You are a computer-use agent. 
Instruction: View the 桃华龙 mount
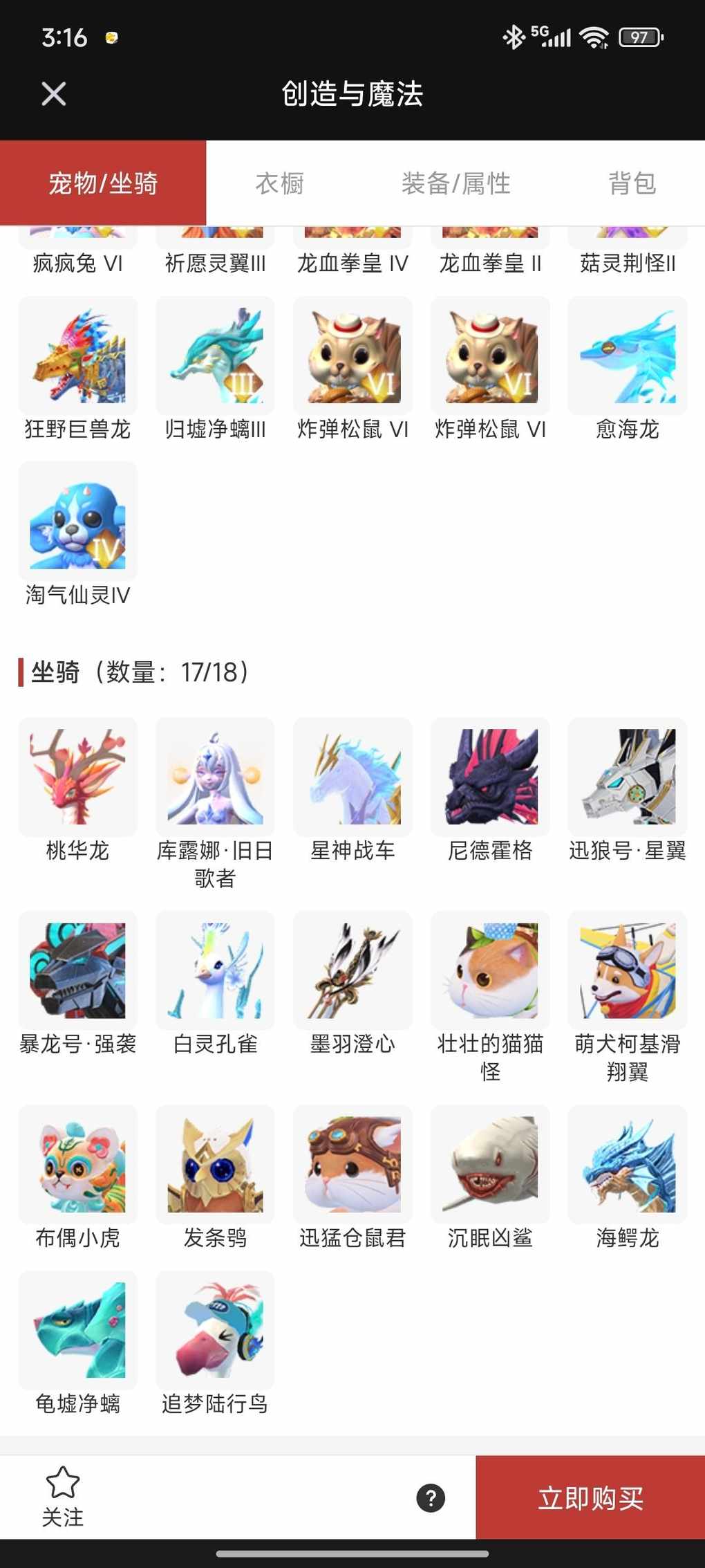(x=78, y=777)
